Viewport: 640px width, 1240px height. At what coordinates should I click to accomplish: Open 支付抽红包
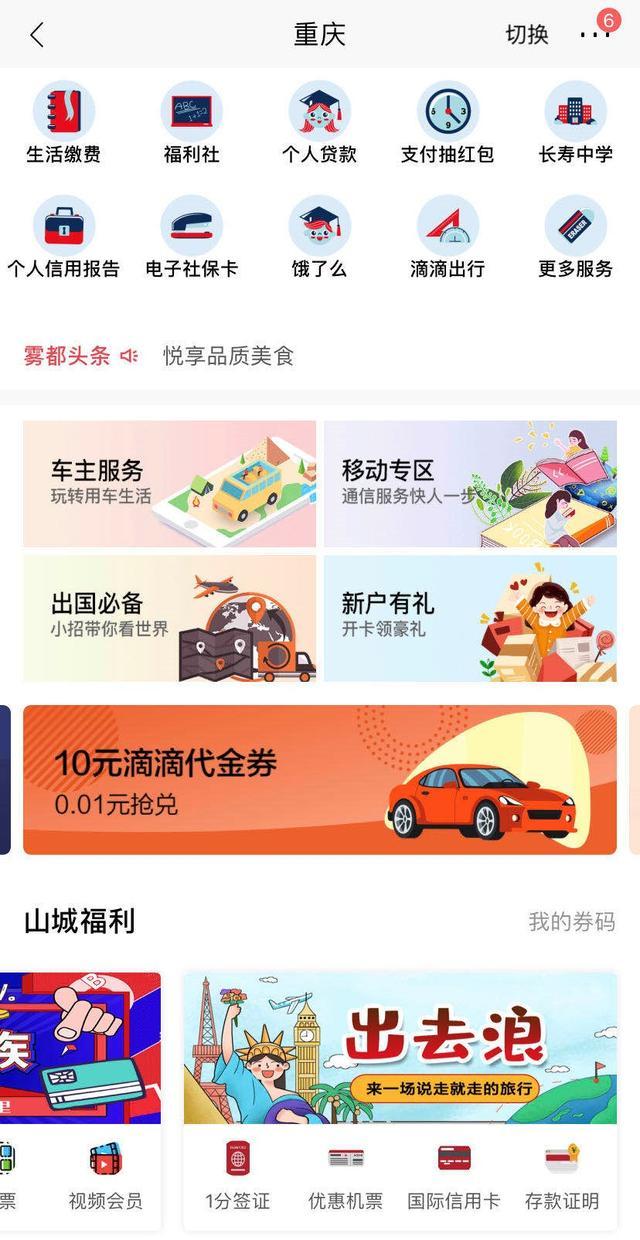447,124
